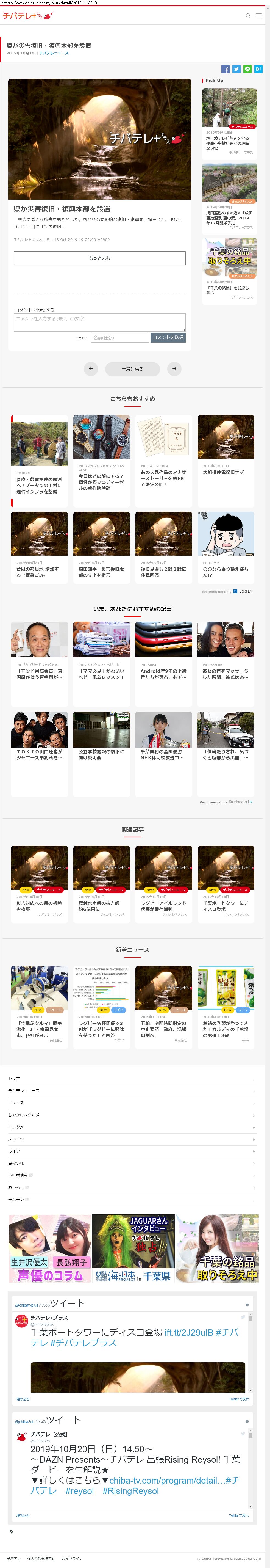Focus the comment text field

(99, 322)
